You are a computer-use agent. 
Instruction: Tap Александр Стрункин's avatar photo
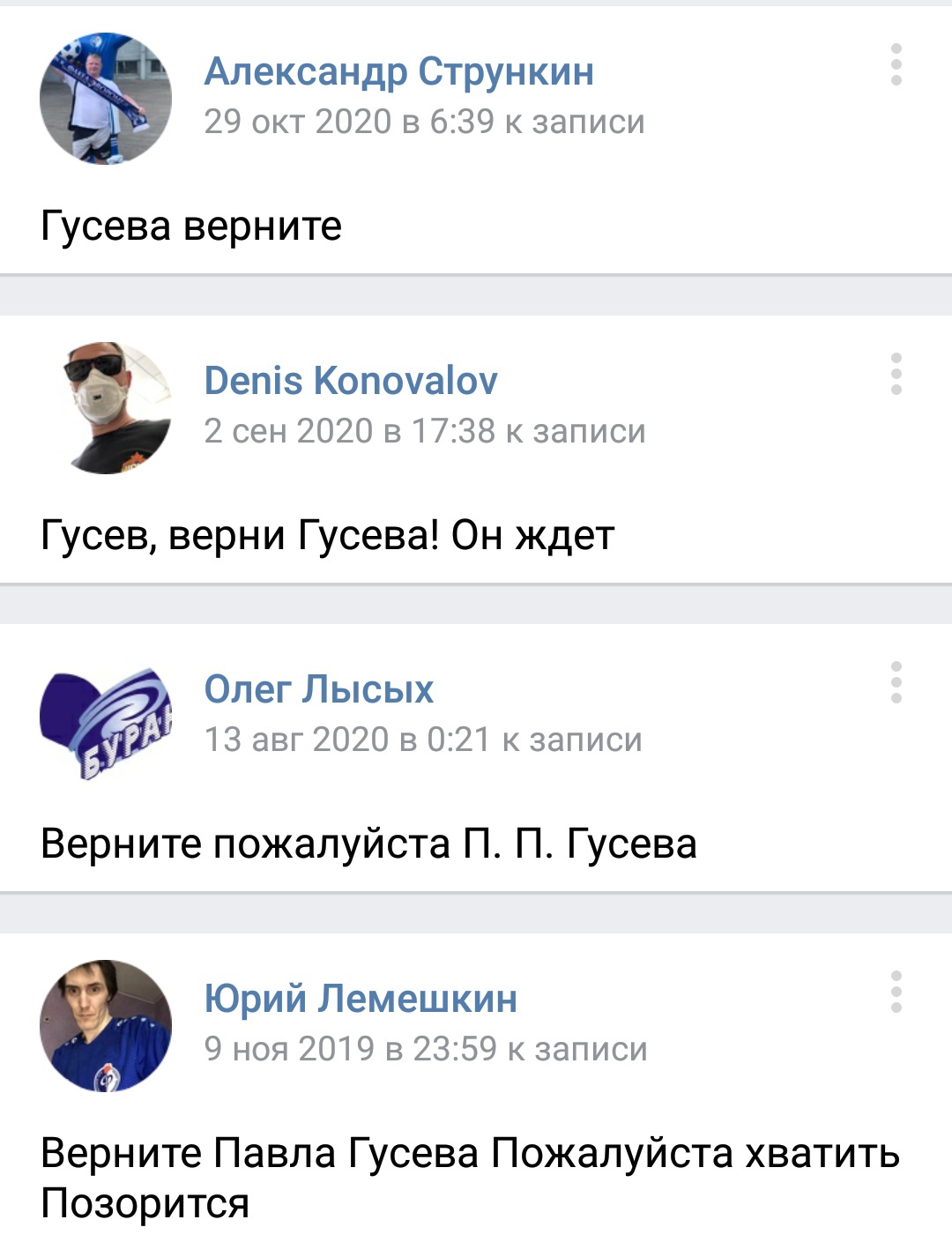[x=106, y=98]
